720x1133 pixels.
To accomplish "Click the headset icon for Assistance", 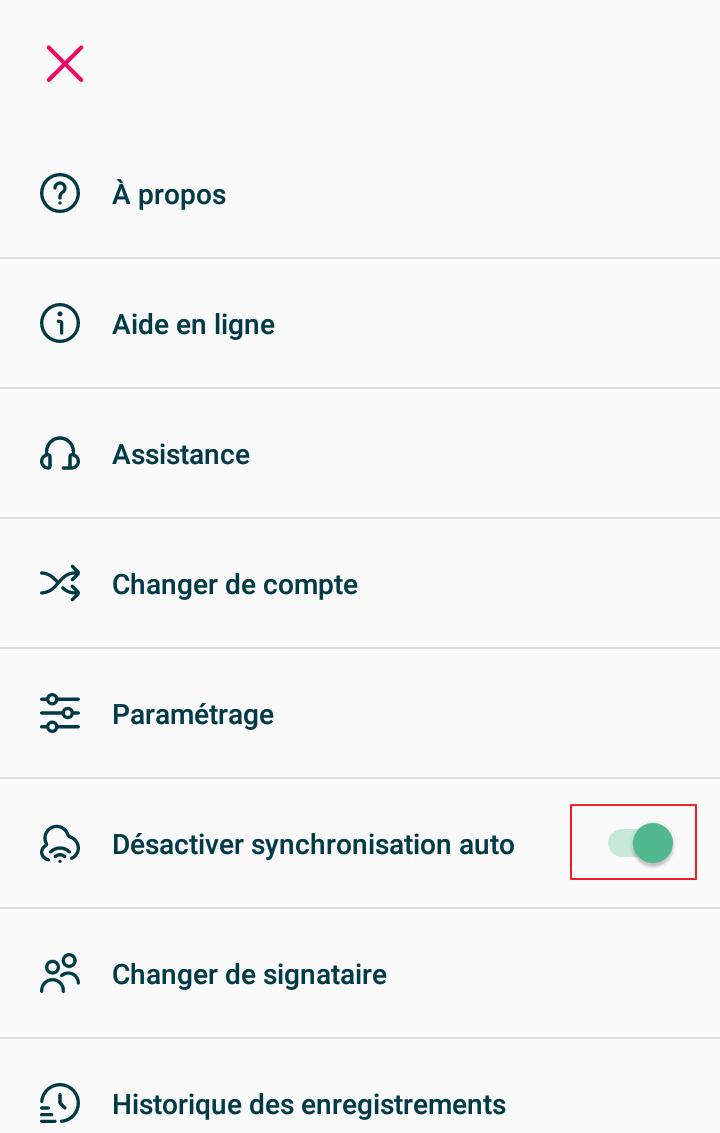I will coord(60,454).
